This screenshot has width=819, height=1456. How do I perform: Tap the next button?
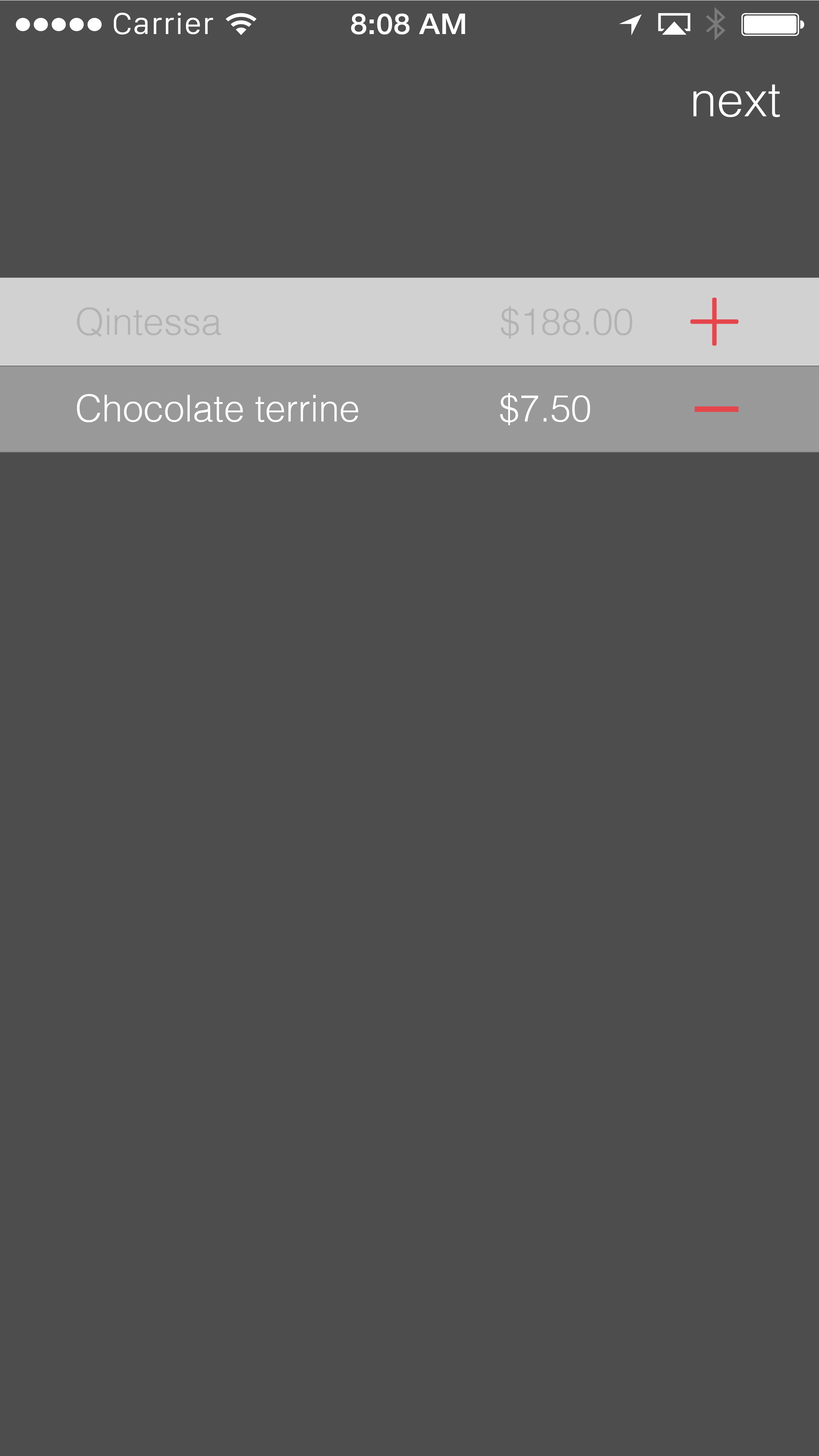pos(735,102)
